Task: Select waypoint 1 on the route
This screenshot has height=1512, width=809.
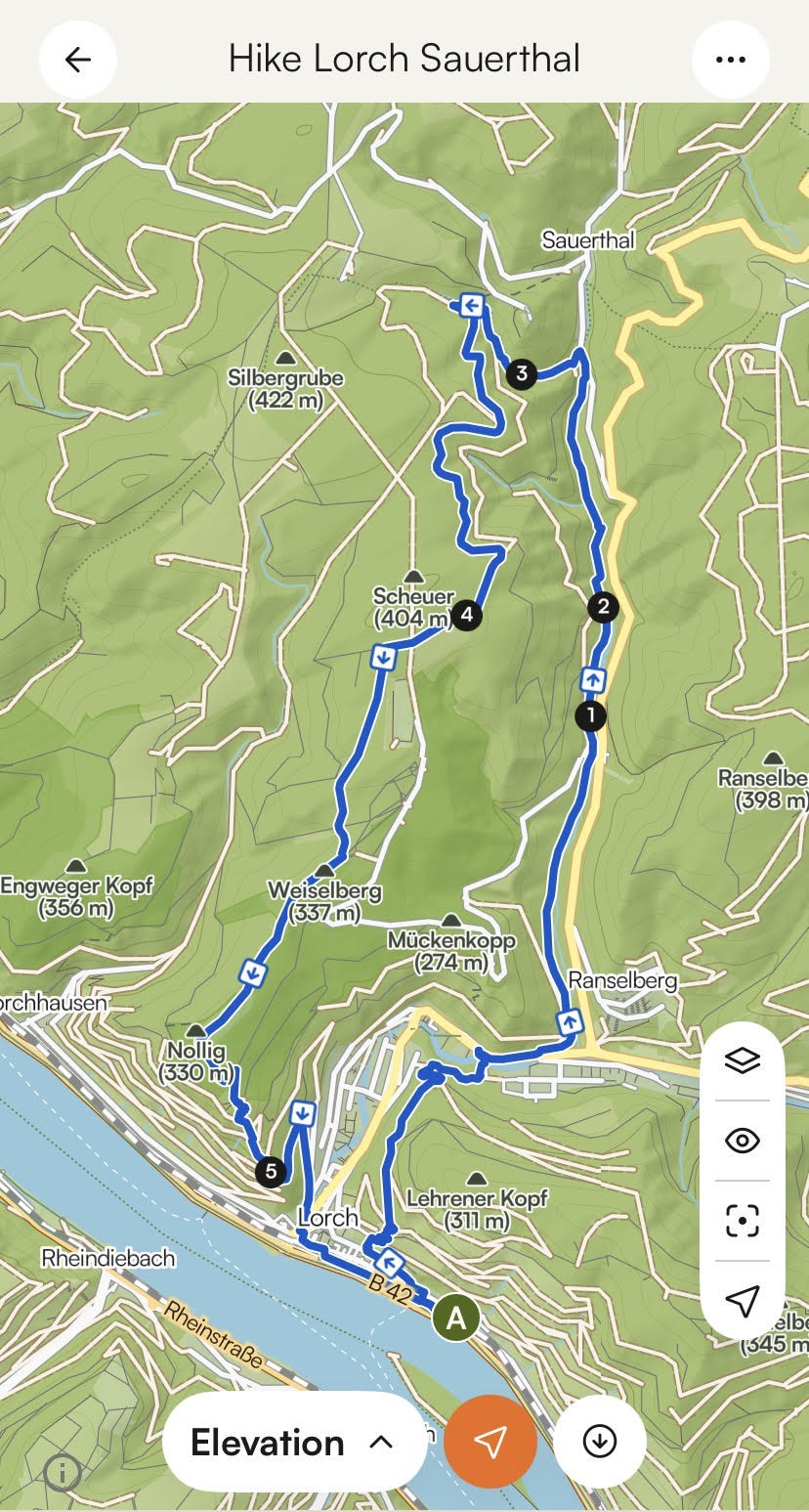Action: click(x=590, y=715)
